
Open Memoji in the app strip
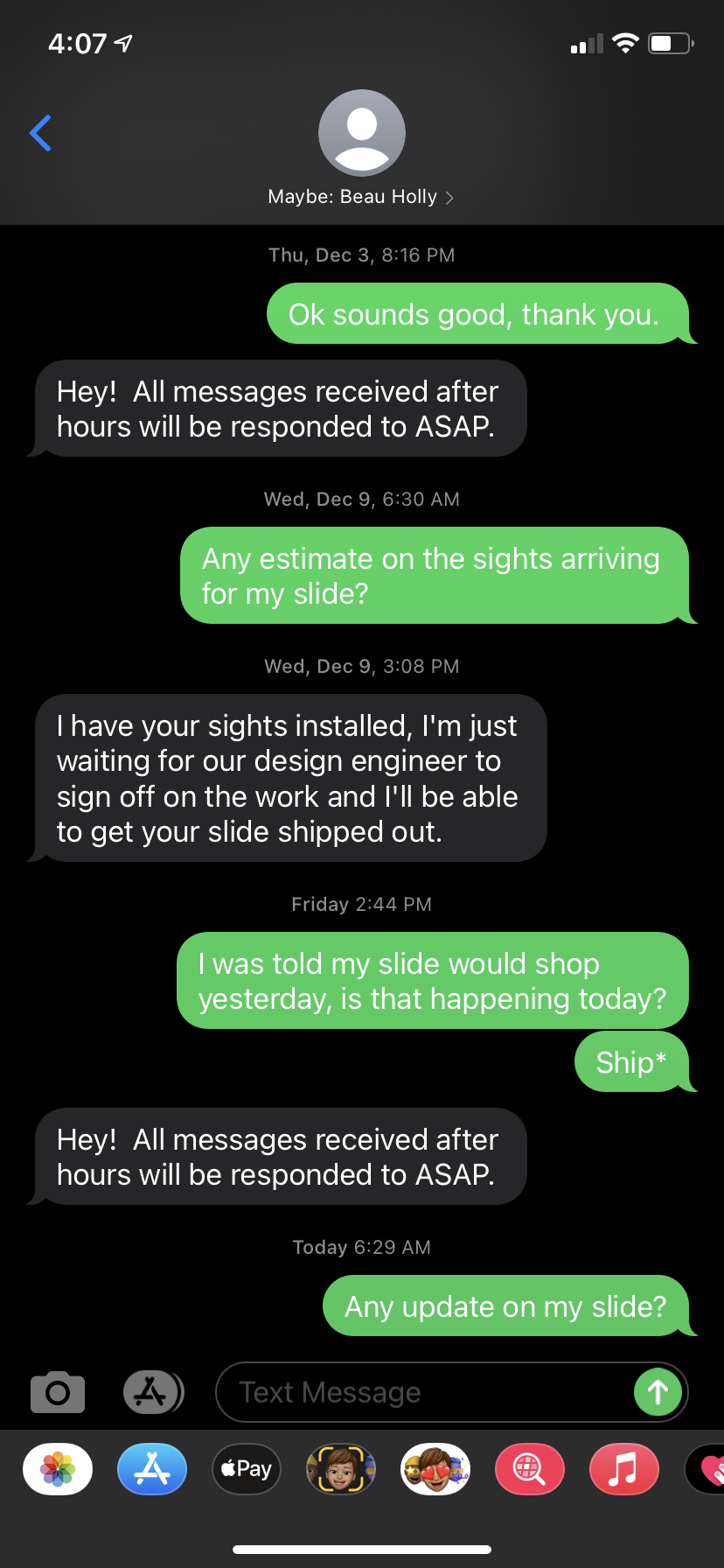341,1469
